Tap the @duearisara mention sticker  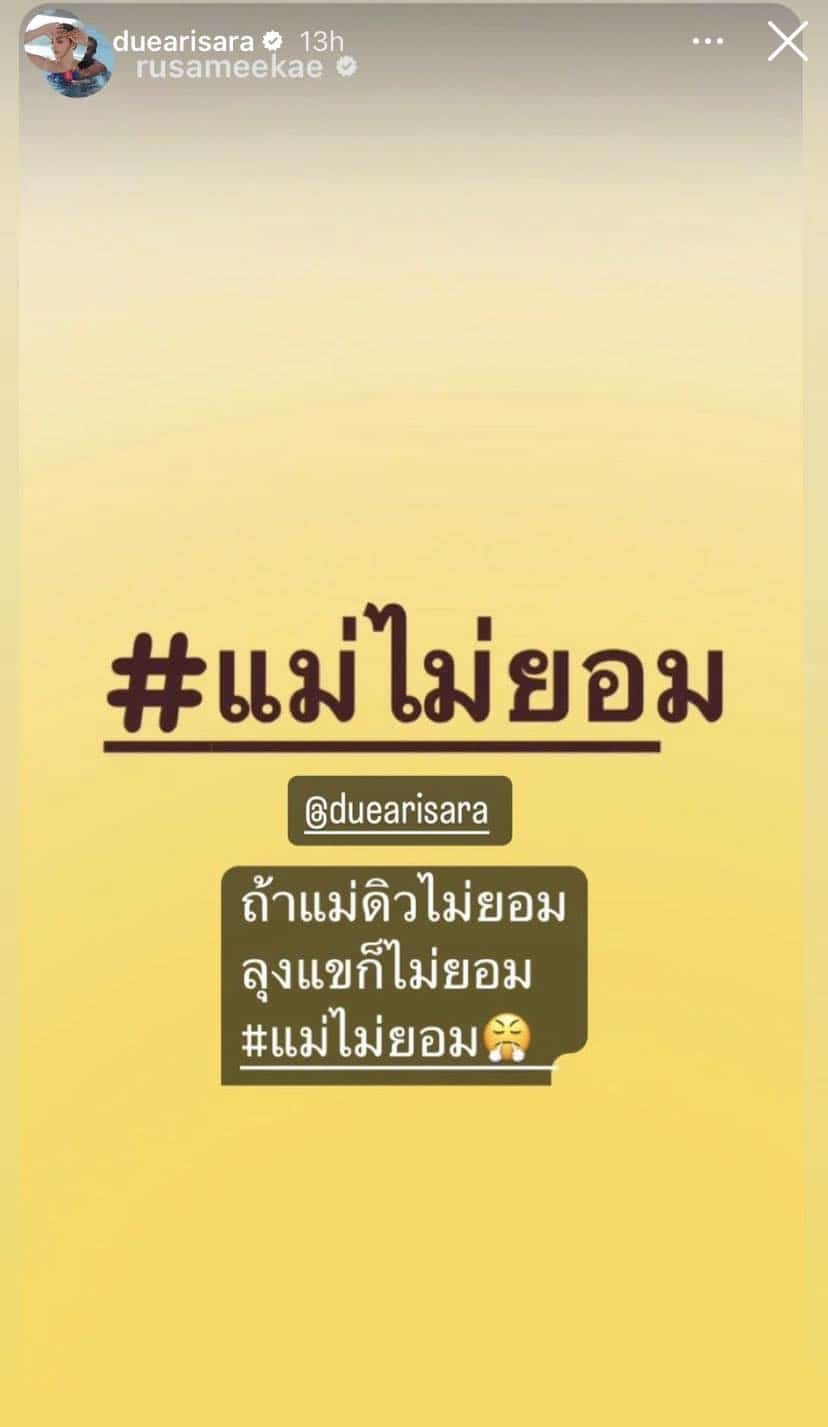tap(399, 811)
